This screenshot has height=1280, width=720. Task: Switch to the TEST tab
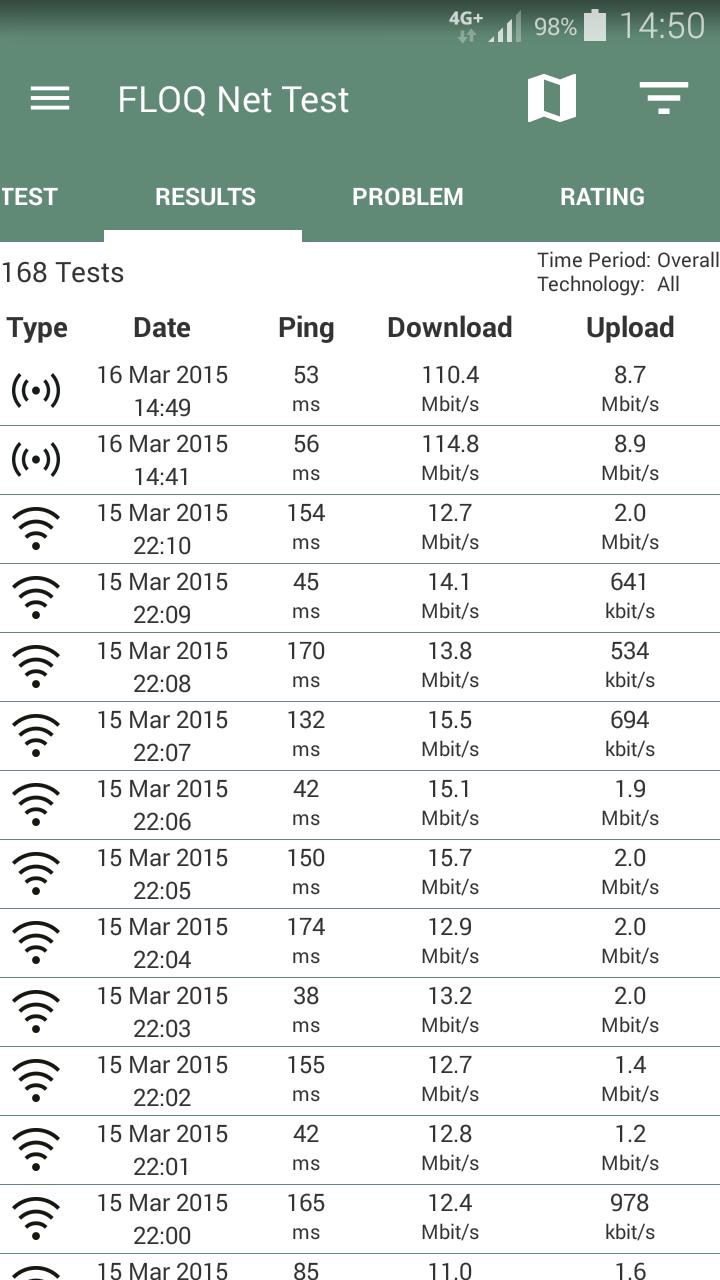coord(28,196)
